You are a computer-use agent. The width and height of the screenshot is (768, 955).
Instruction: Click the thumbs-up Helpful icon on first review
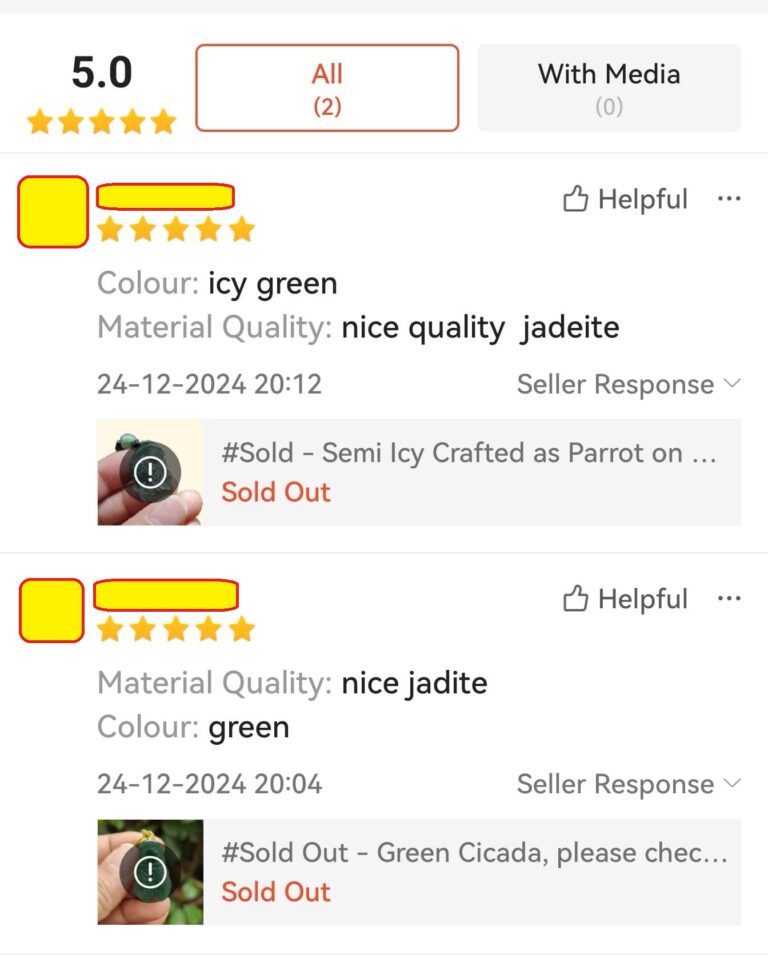[x=575, y=199]
